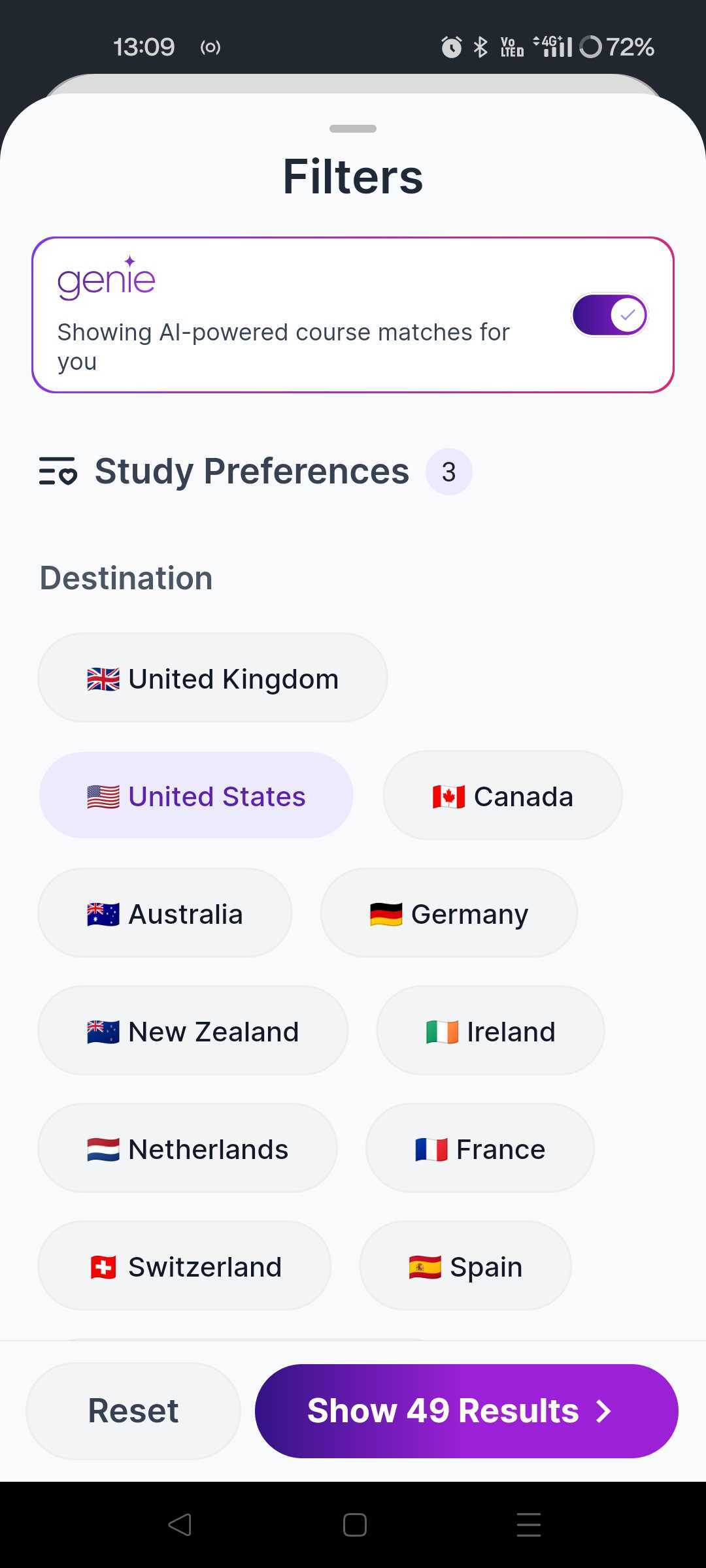Select Switzerland chip

[x=184, y=1266]
